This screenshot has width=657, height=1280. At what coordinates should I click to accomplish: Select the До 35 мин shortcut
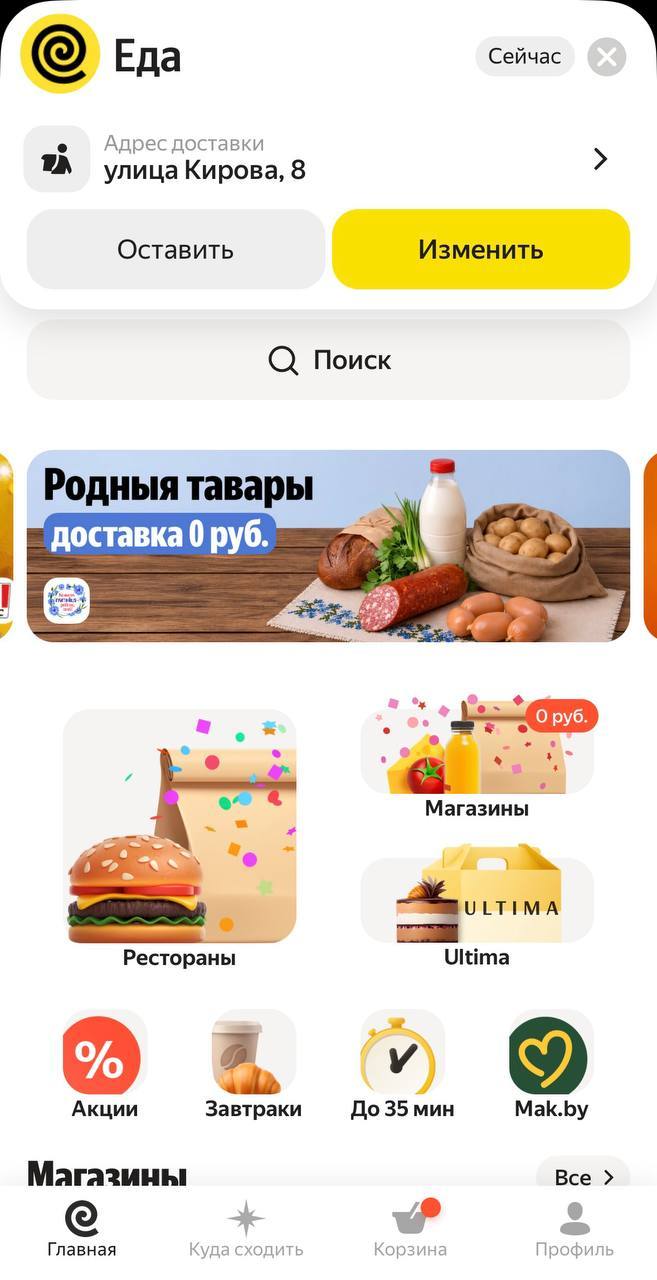(x=402, y=1063)
